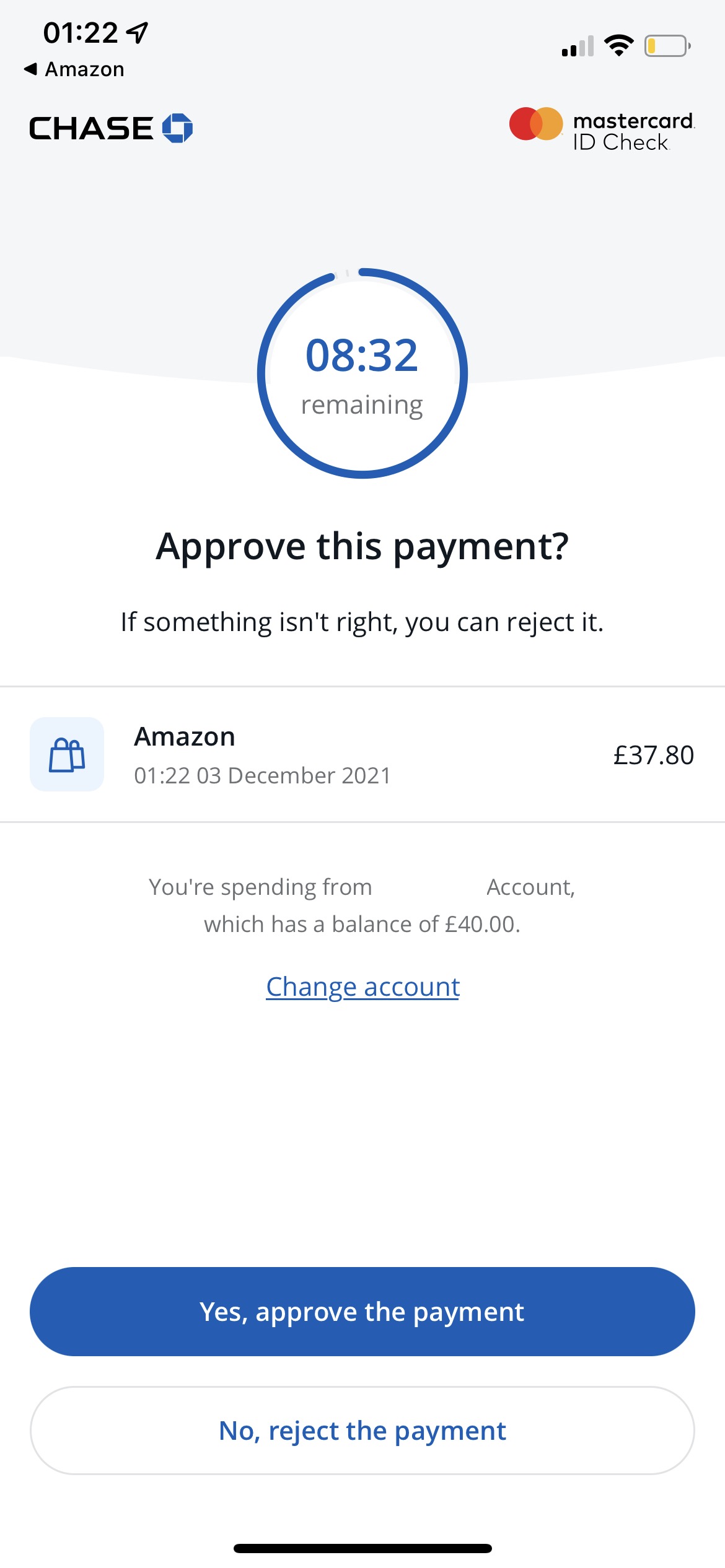725x1568 pixels.
Task: Return to the Amazon app via the back breadcrumb
Action: (74, 69)
